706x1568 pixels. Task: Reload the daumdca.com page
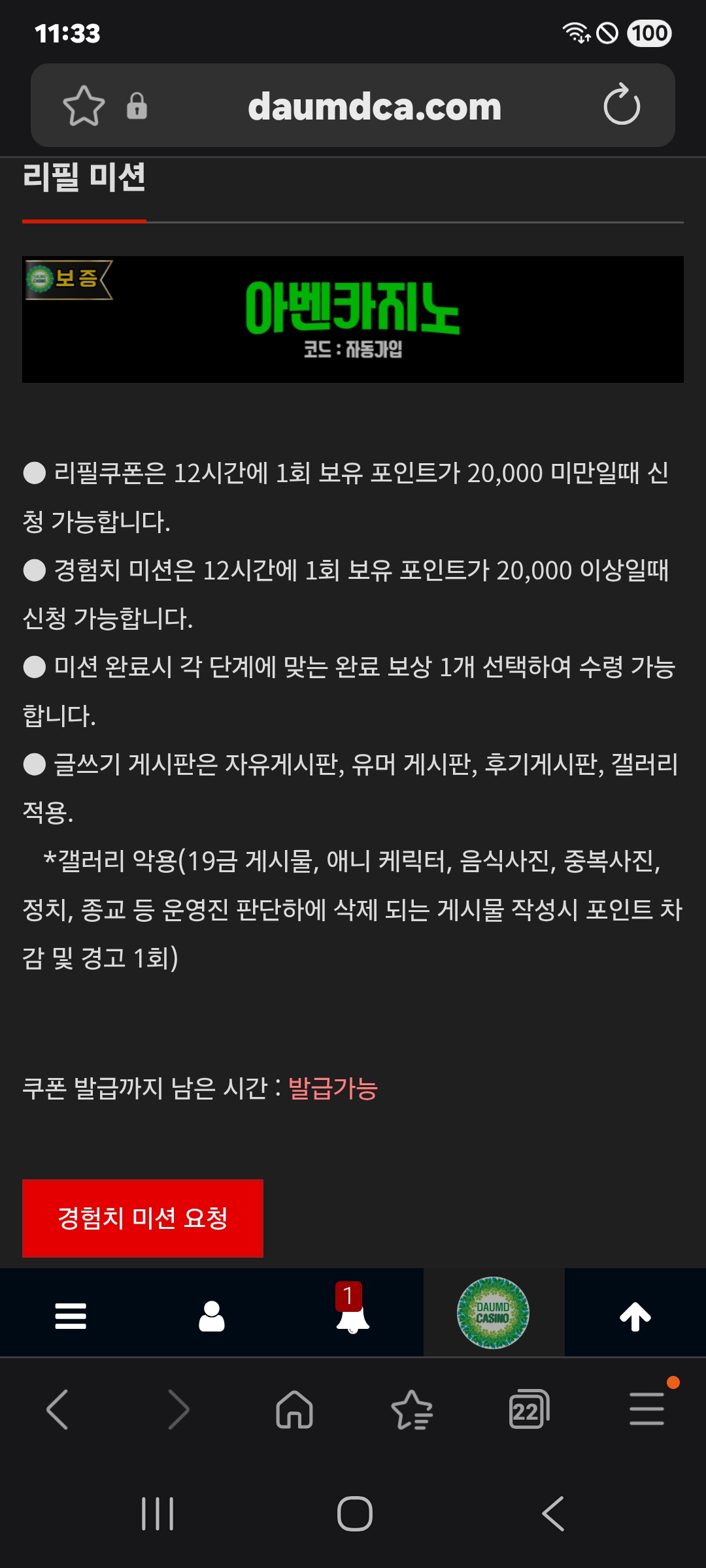click(x=621, y=105)
